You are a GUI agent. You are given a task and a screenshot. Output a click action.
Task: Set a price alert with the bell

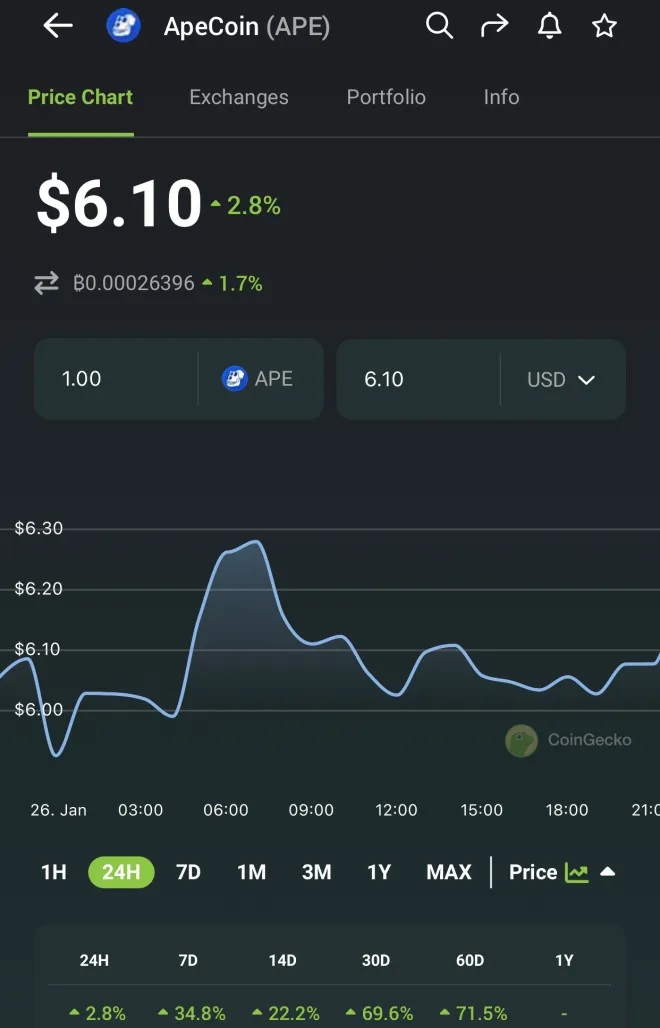pyautogui.click(x=549, y=26)
